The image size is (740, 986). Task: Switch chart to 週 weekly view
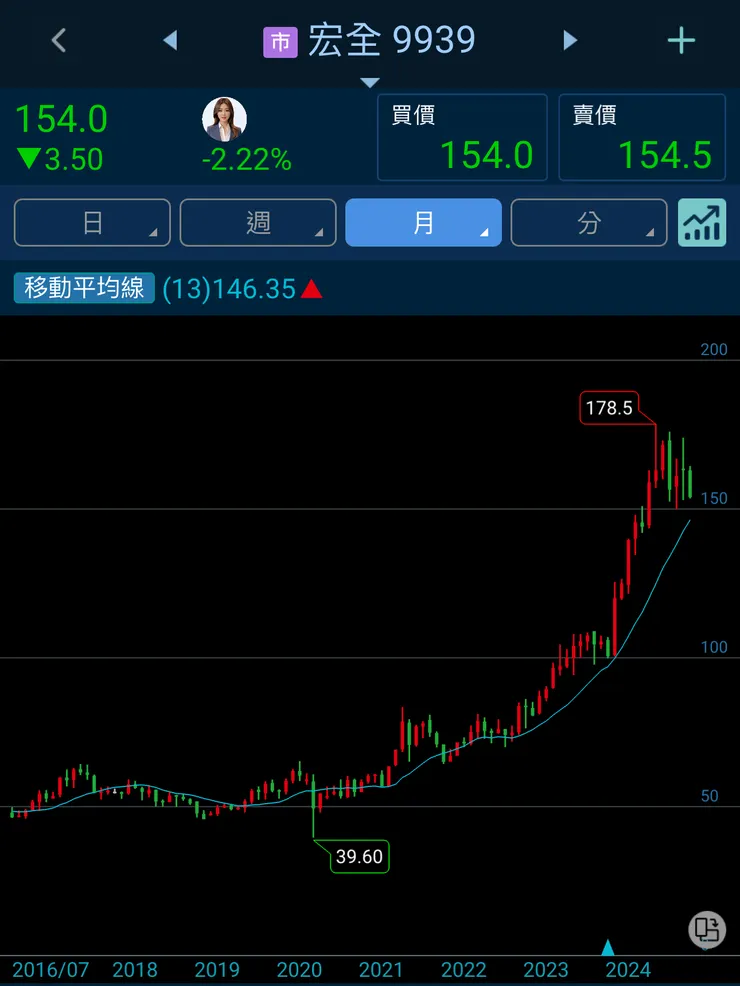(258, 222)
